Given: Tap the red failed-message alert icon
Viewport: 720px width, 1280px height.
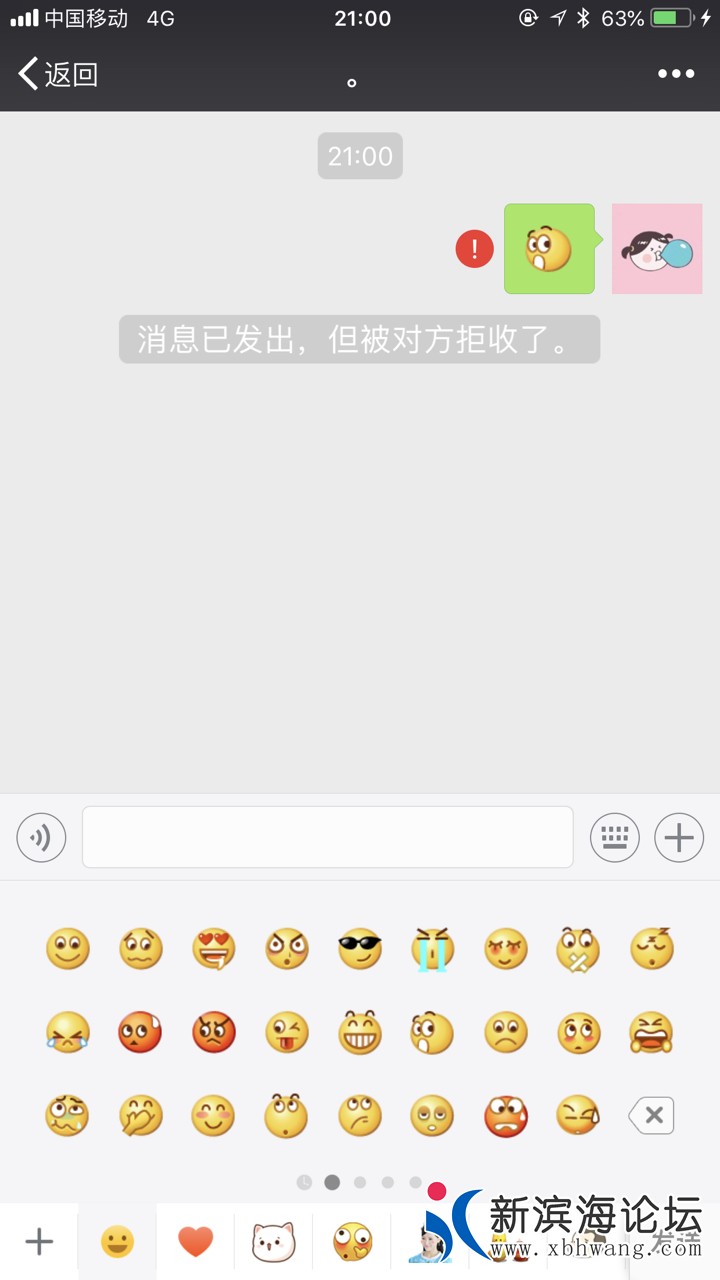Looking at the screenshot, I should pyautogui.click(x=474, y=249).
